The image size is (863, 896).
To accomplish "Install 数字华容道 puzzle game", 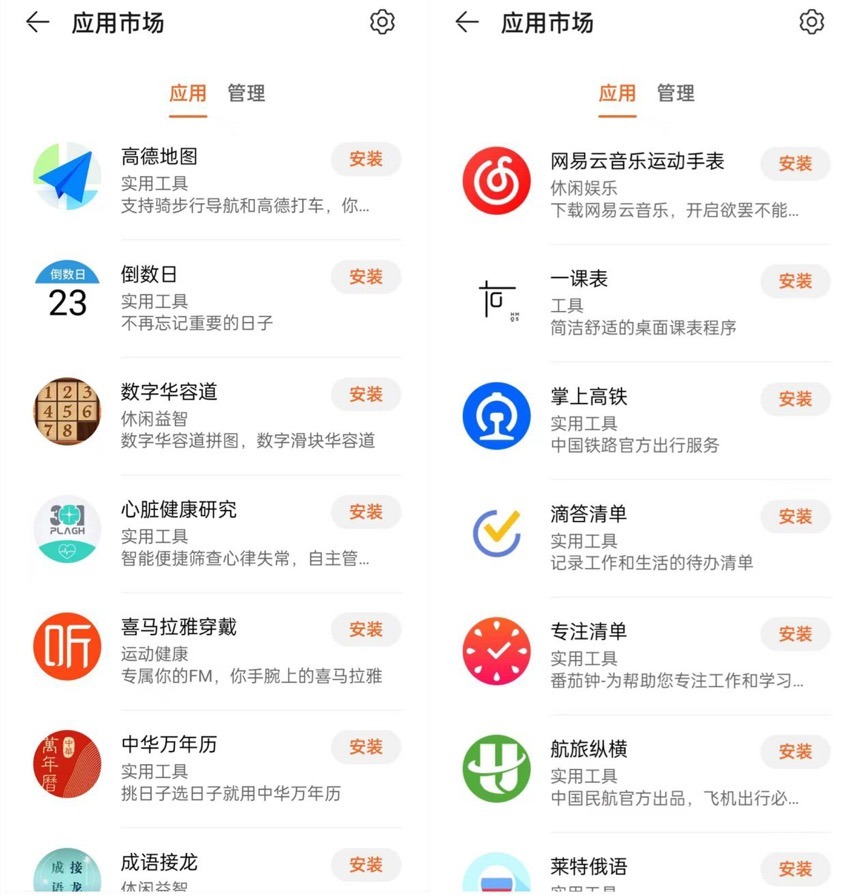I will [x=366, y=395].
